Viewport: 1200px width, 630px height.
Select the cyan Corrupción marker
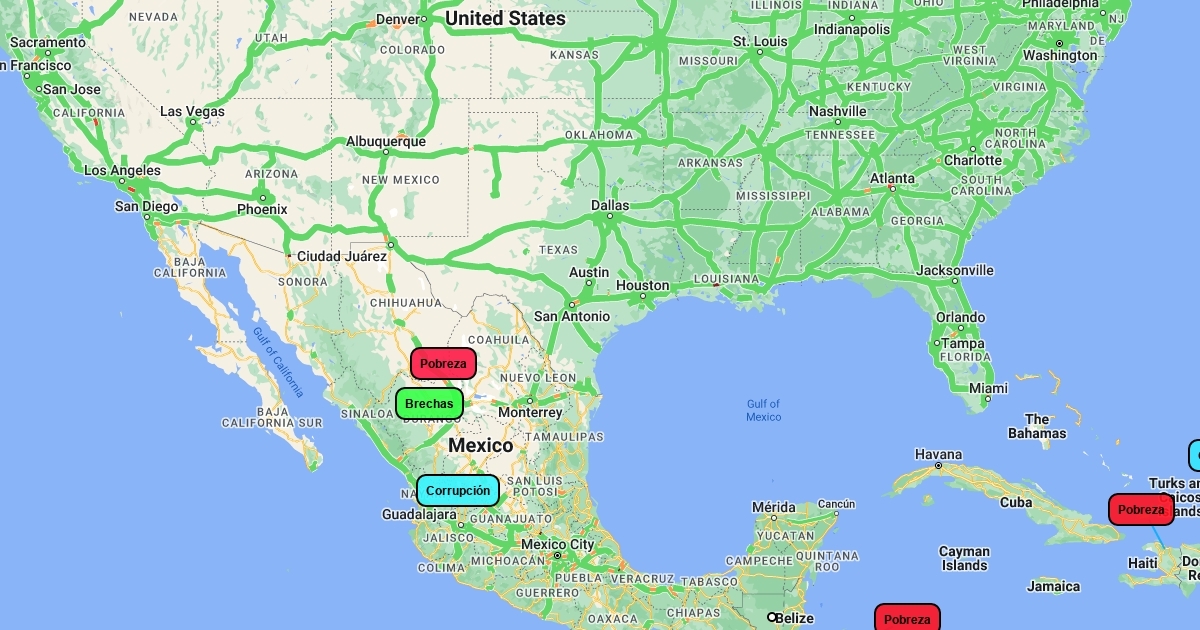[457, 491]
